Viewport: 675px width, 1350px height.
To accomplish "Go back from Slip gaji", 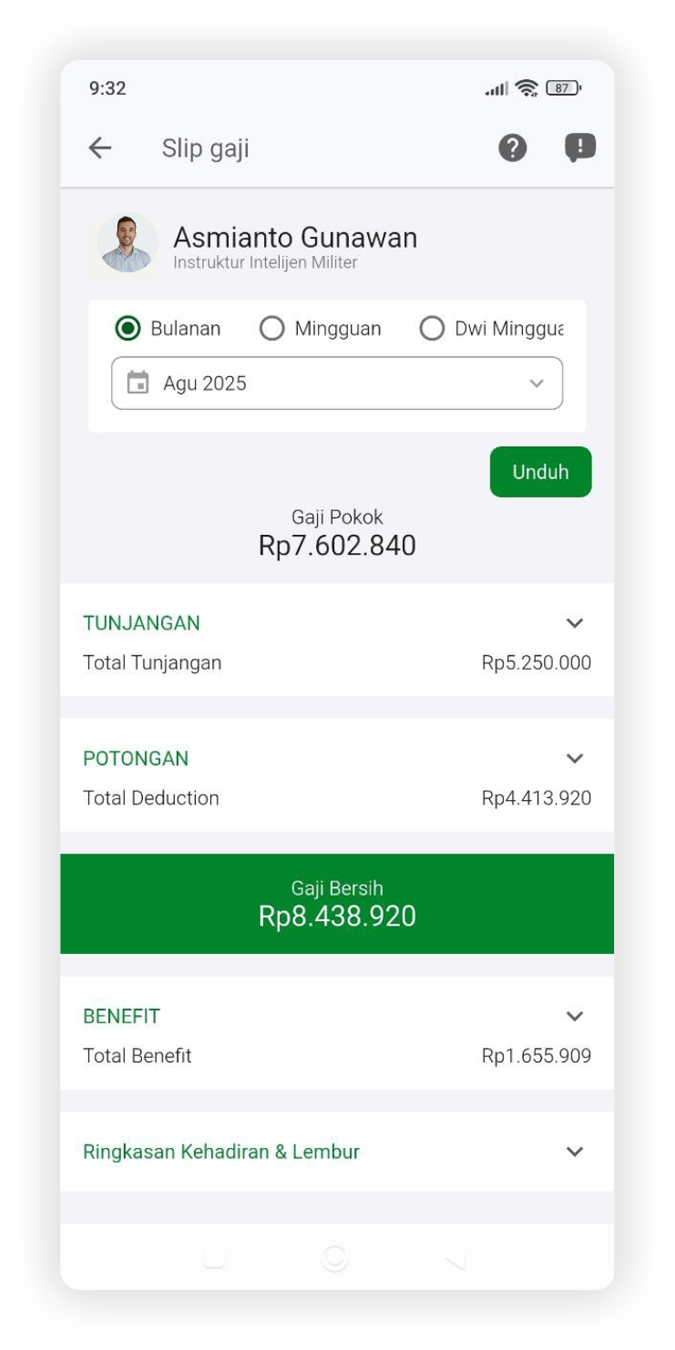I will click(x=100, y=149).
